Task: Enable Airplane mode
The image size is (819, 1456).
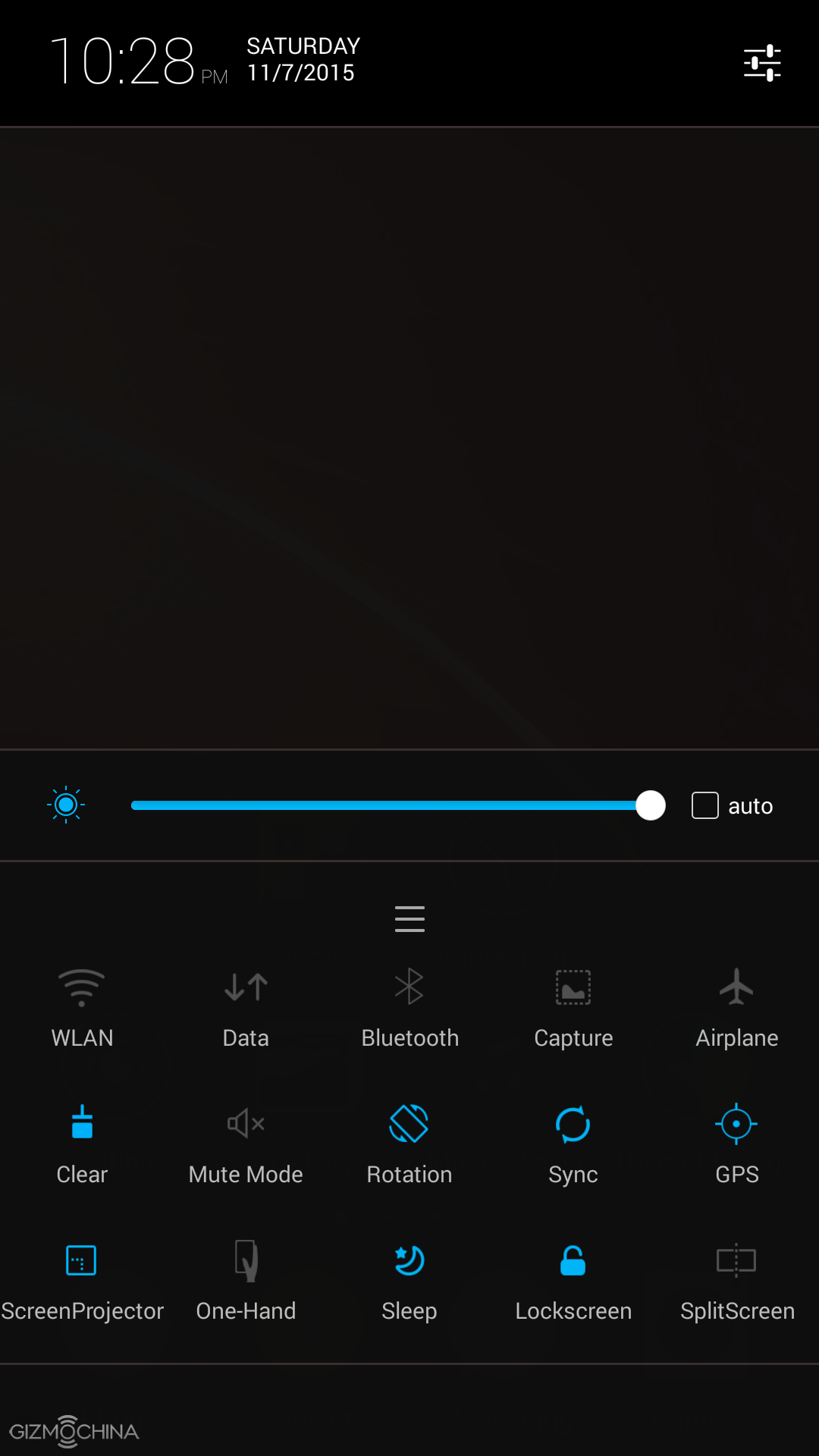Action: 736,1005
